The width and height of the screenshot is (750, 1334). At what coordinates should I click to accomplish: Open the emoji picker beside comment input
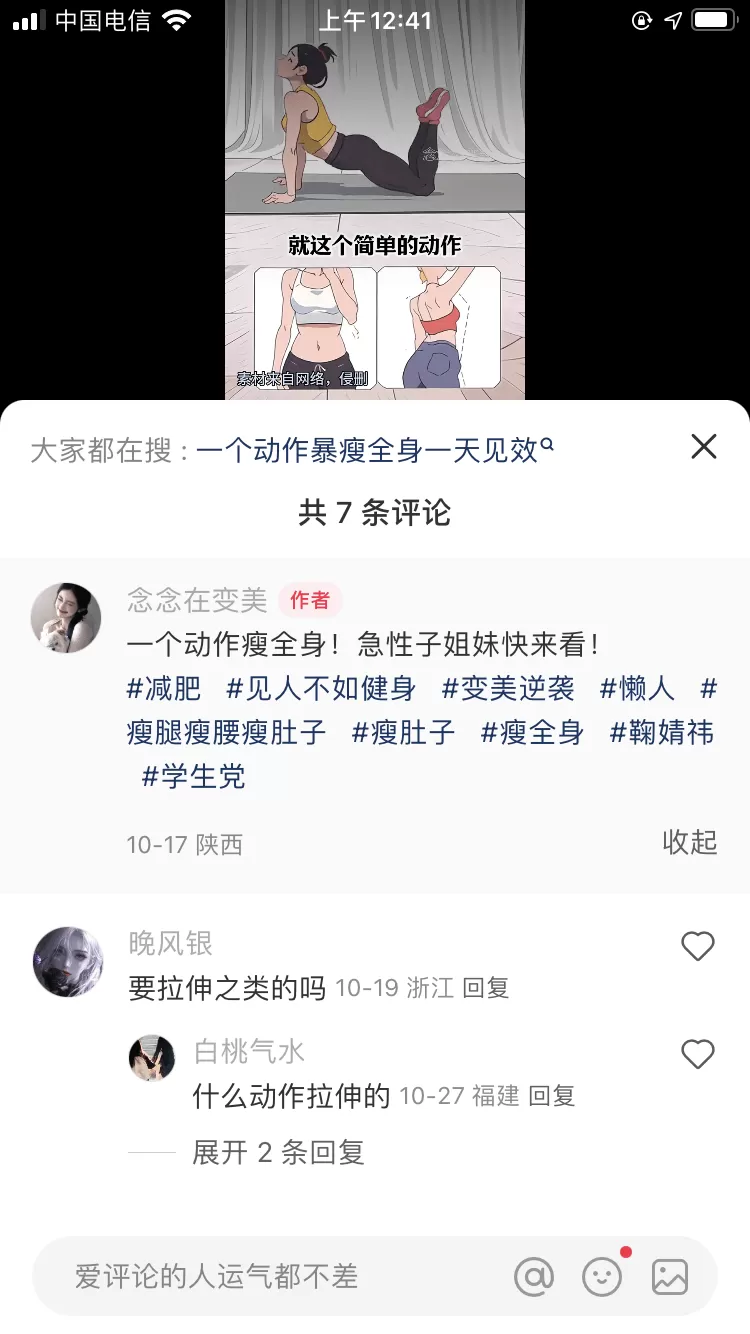pyautogui.click(x=602, y=1277)
